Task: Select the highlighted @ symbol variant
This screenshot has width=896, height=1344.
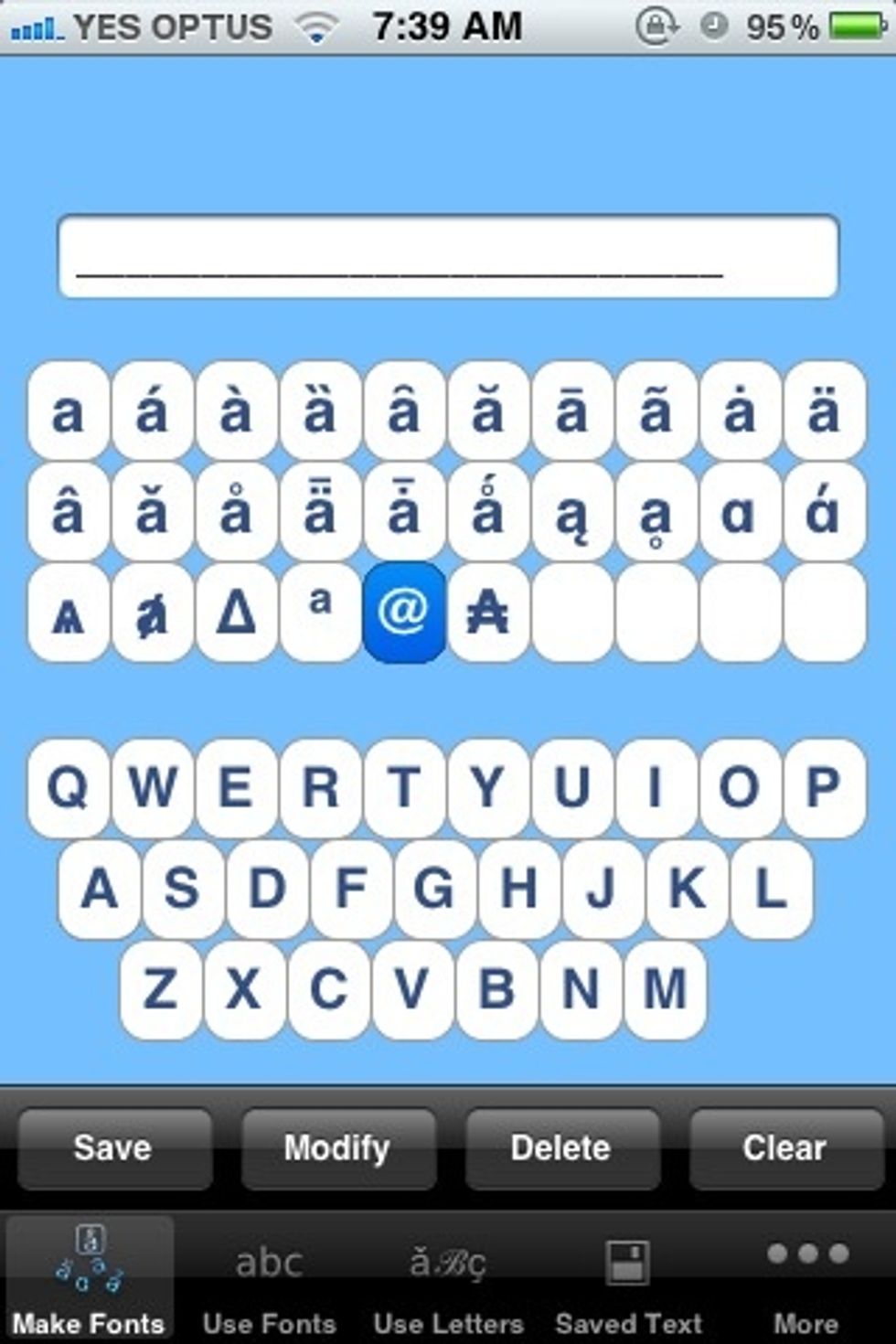Action: pos(404,612)
